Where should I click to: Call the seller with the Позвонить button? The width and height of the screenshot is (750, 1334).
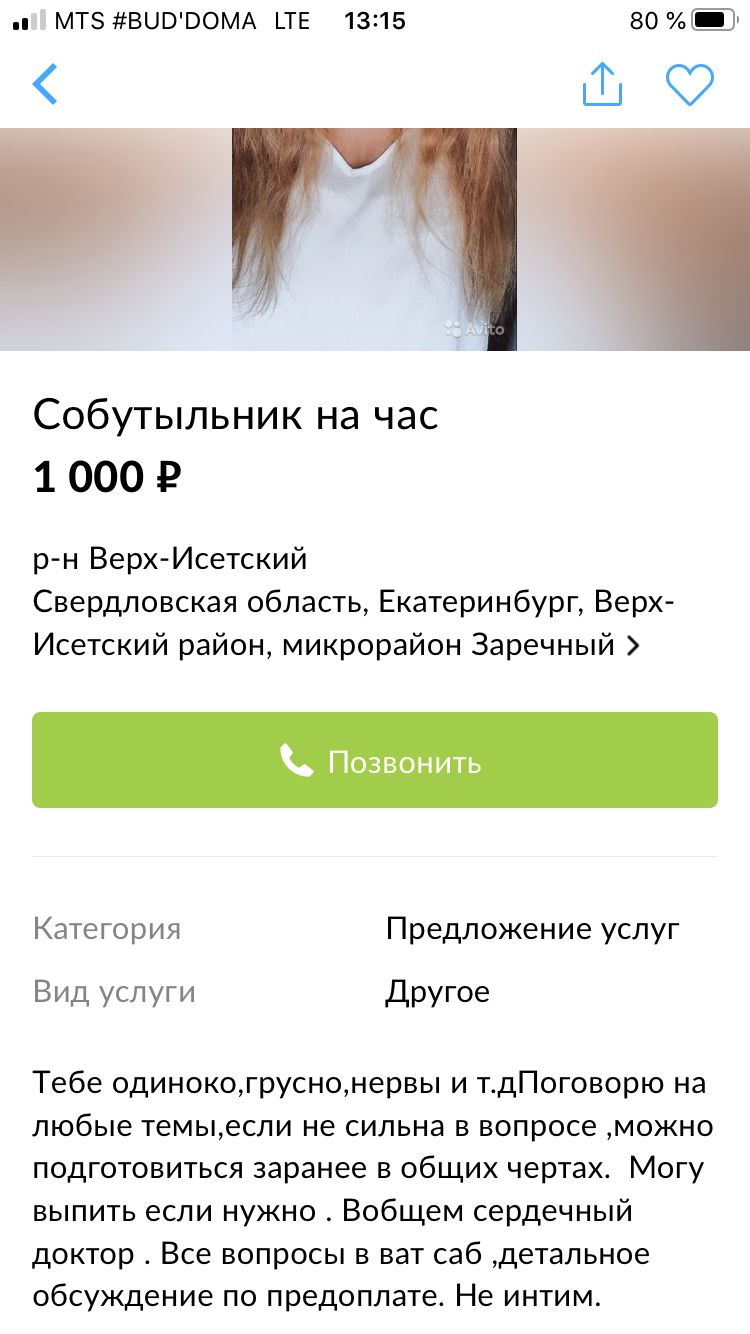point(375,761)
